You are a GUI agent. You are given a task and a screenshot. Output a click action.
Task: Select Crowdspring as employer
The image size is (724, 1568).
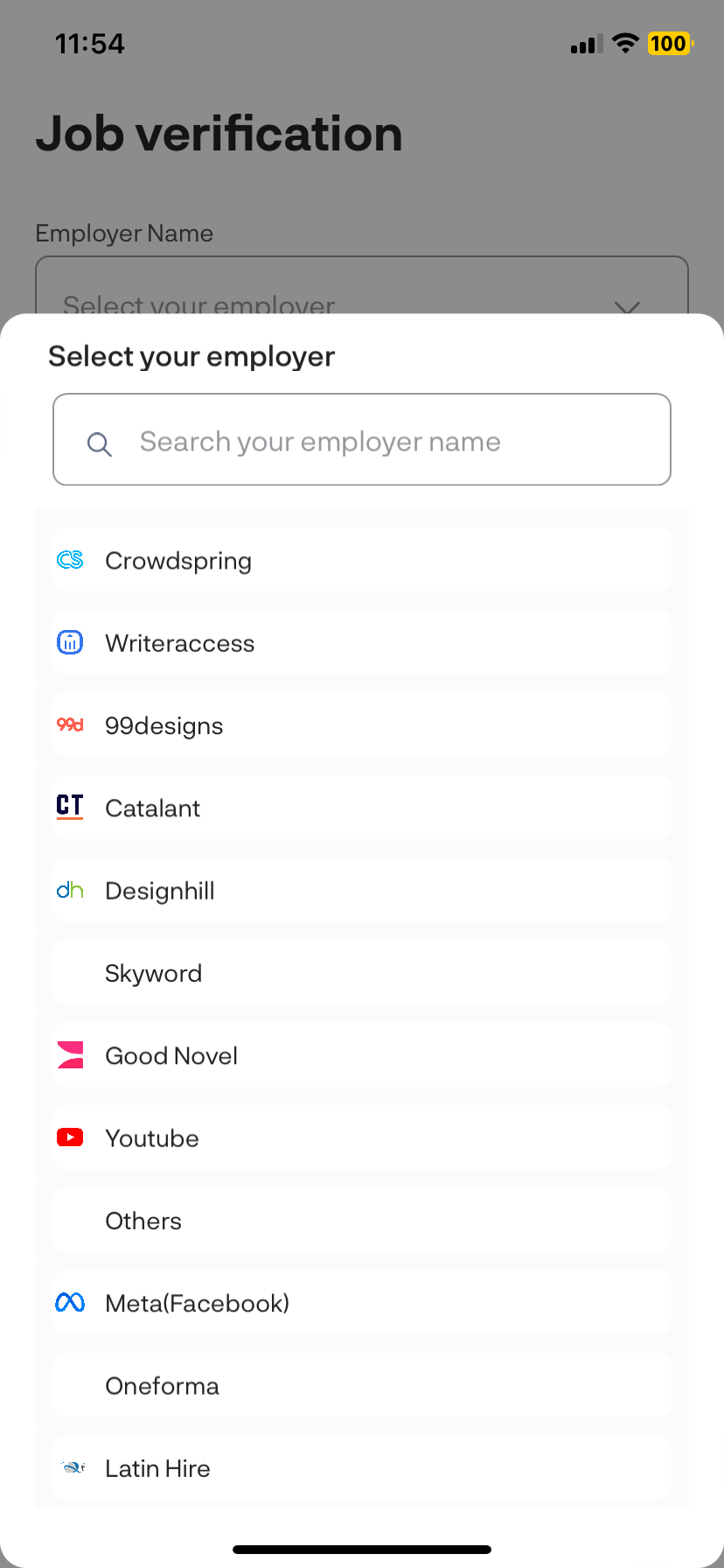[x=362, y=560]
